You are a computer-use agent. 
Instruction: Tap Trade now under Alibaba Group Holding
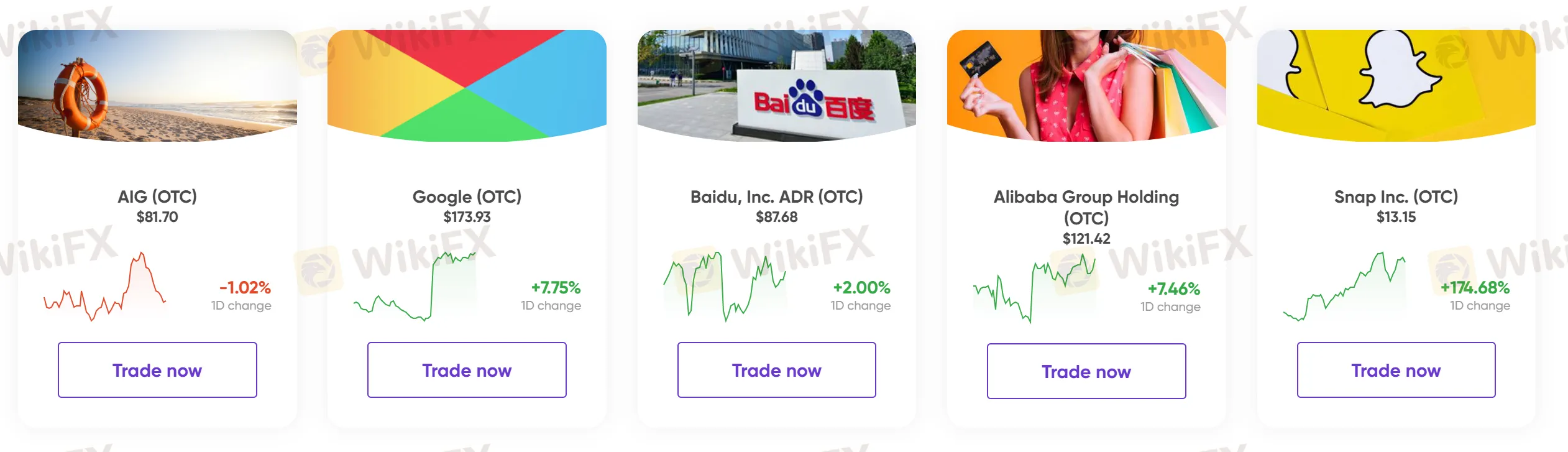1086,371
